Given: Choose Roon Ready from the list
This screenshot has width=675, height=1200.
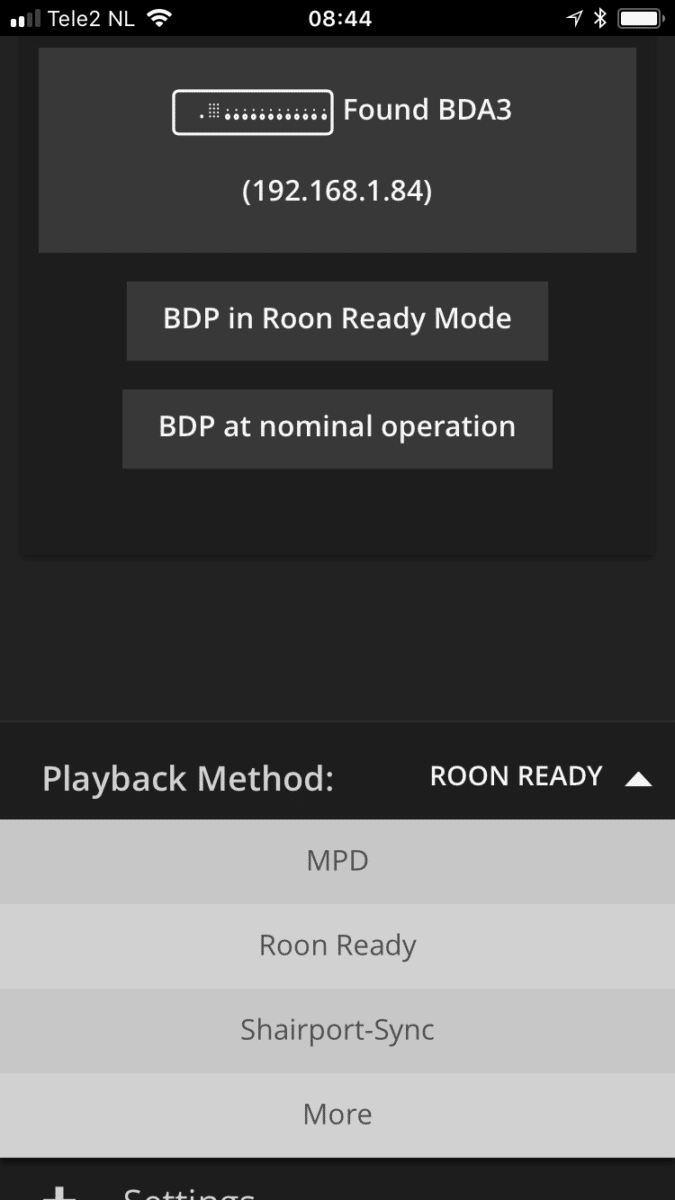Looking at the screenshot, I should 337,946.
